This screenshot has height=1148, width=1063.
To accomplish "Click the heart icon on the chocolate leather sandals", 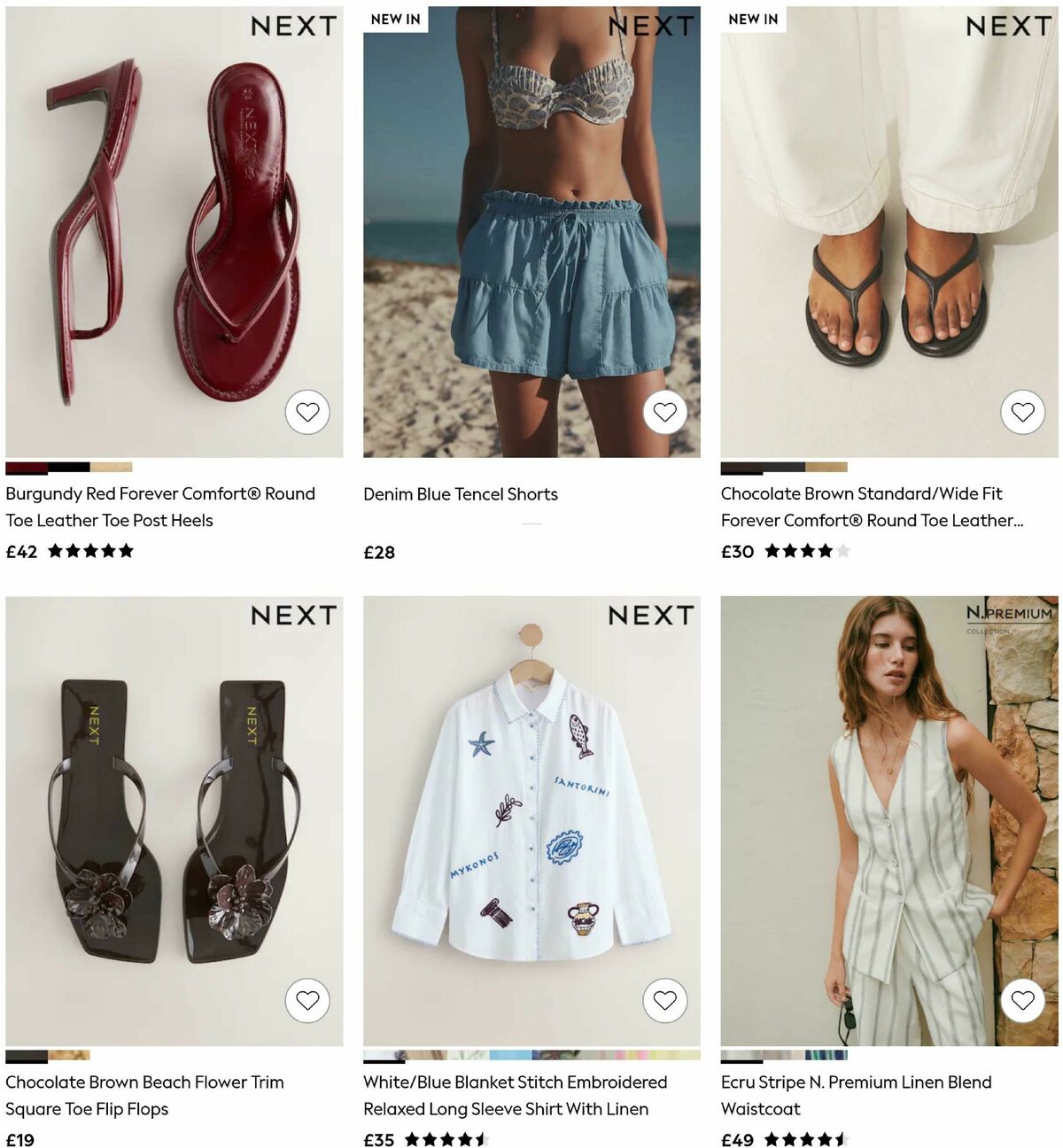I will tap(1022, 412).
